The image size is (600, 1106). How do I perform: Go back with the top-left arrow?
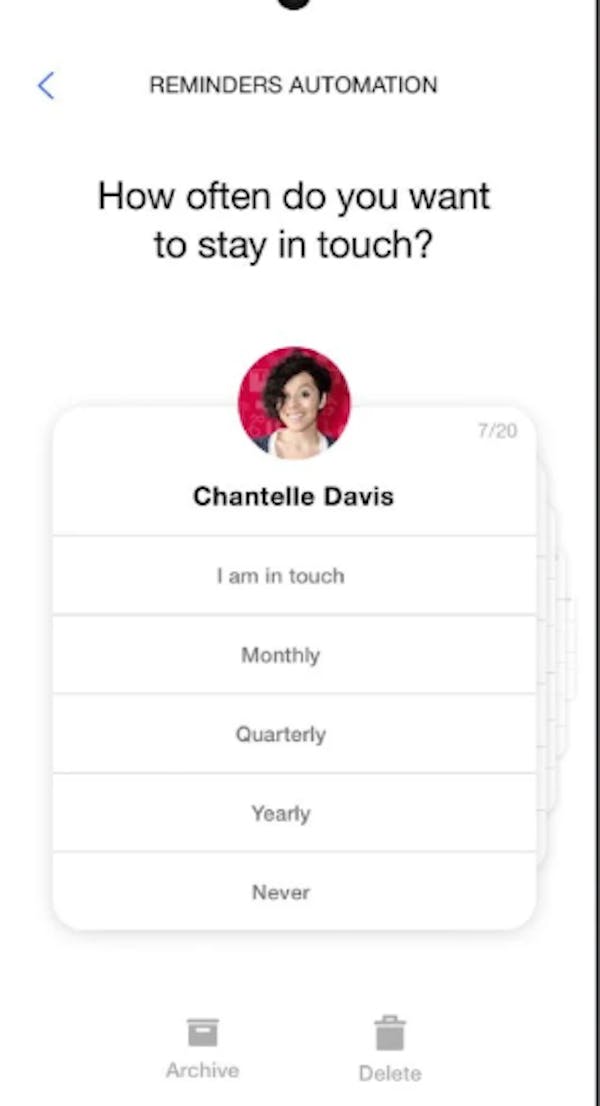coord(46,85)
